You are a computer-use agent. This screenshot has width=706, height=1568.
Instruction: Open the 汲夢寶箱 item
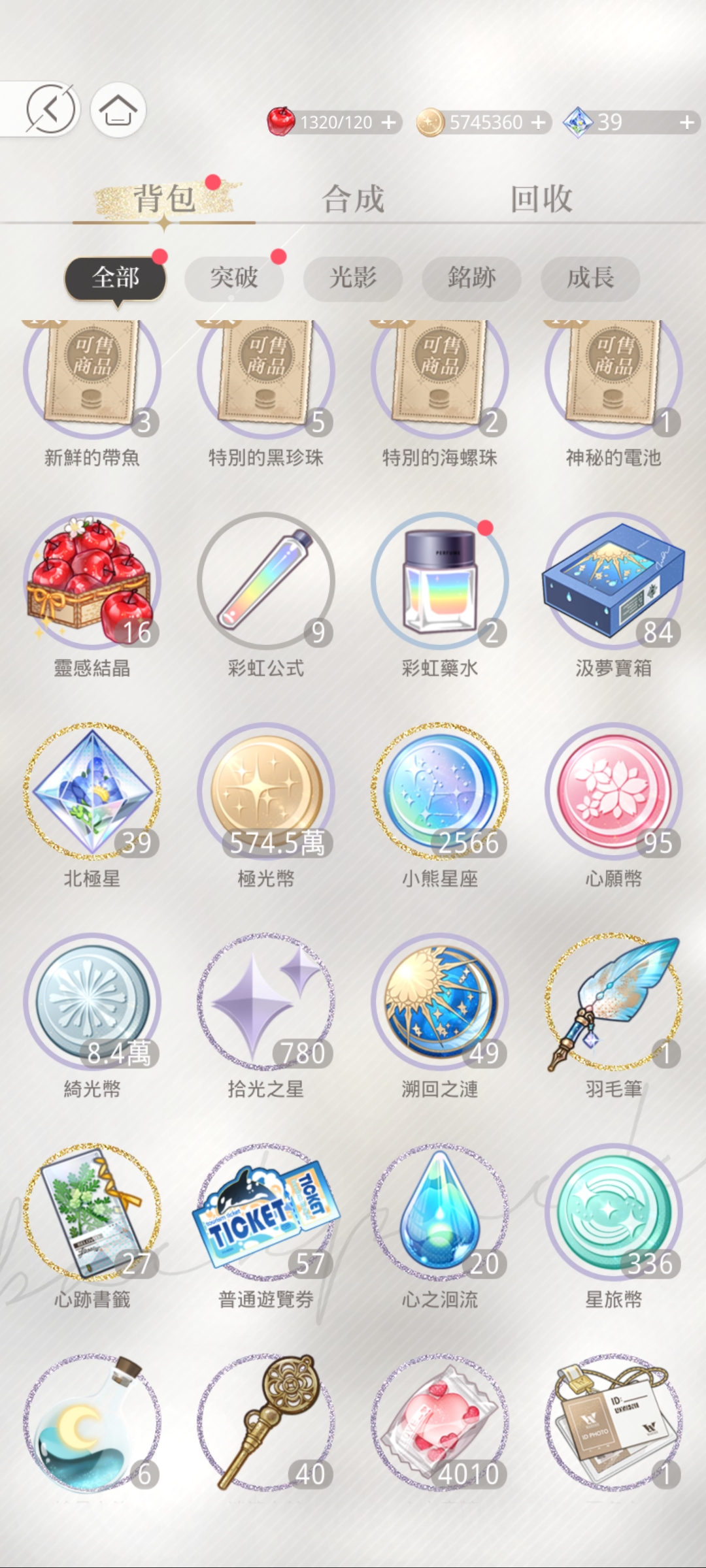click(x=613, y=581)
